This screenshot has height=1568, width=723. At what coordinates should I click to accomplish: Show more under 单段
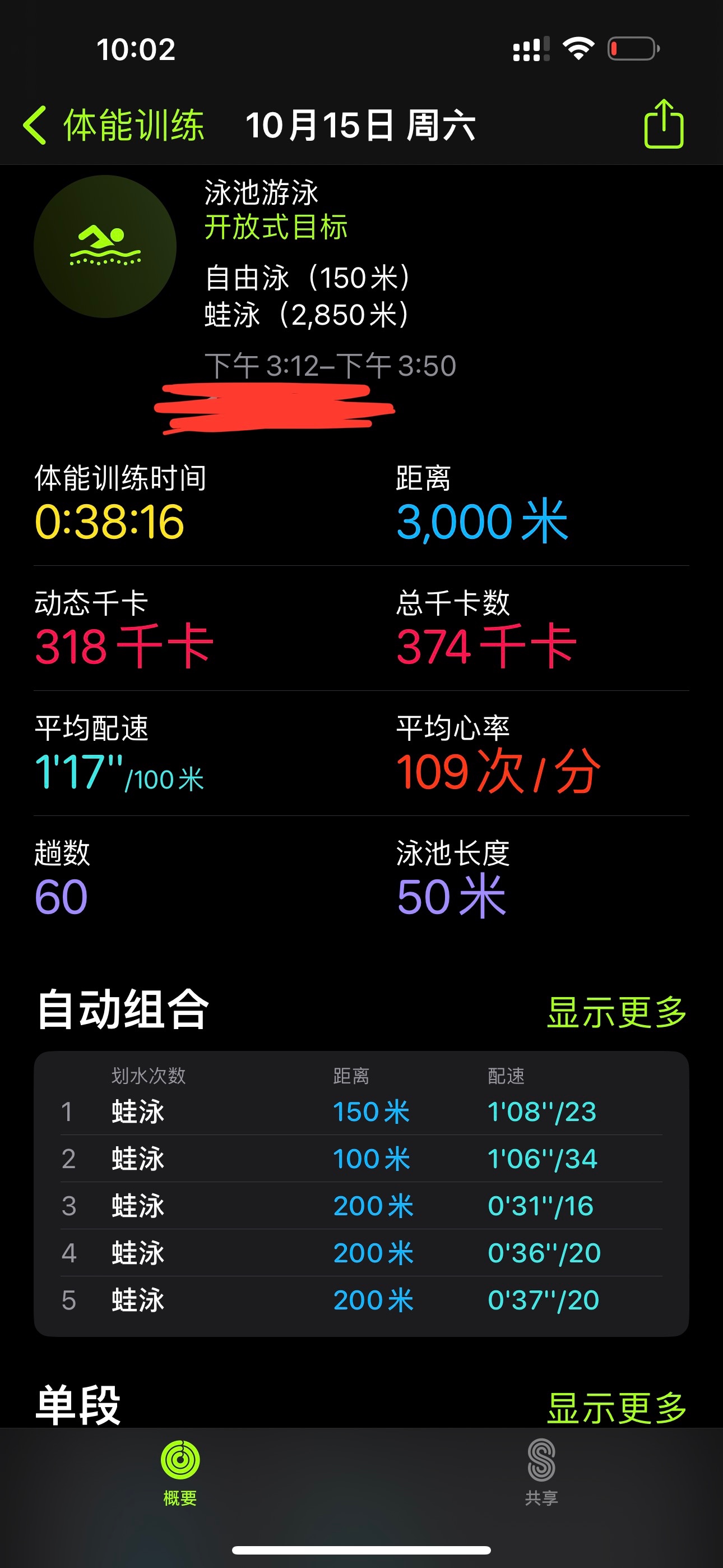(x=617, y=1407)
